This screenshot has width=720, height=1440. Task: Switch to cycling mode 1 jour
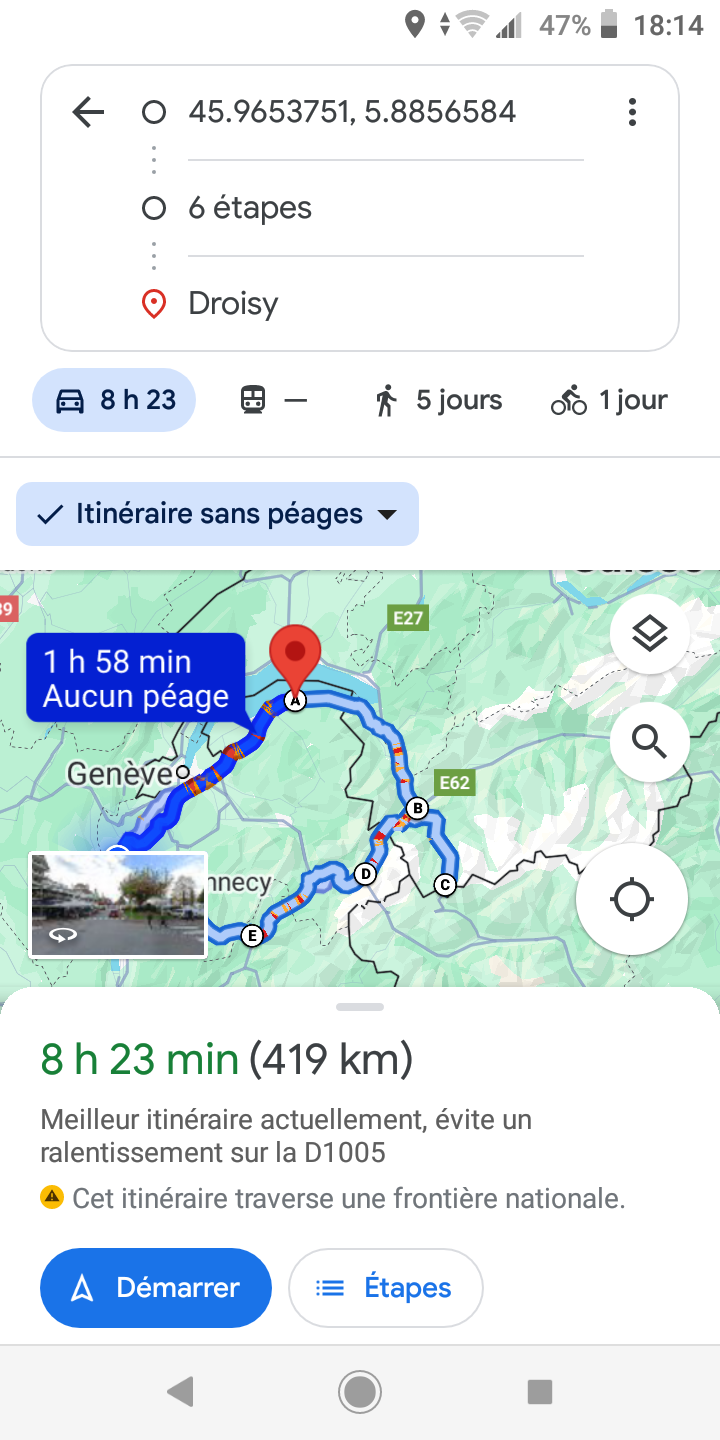[609, 401]
